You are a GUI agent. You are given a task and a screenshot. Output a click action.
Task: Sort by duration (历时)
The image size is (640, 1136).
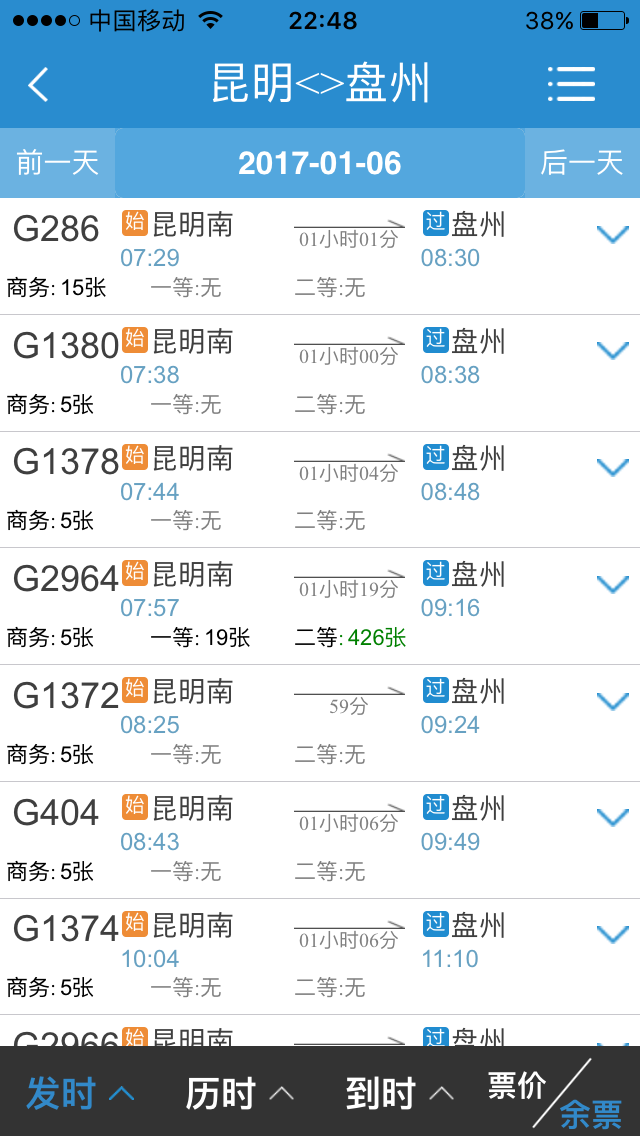coord(240,1093)
